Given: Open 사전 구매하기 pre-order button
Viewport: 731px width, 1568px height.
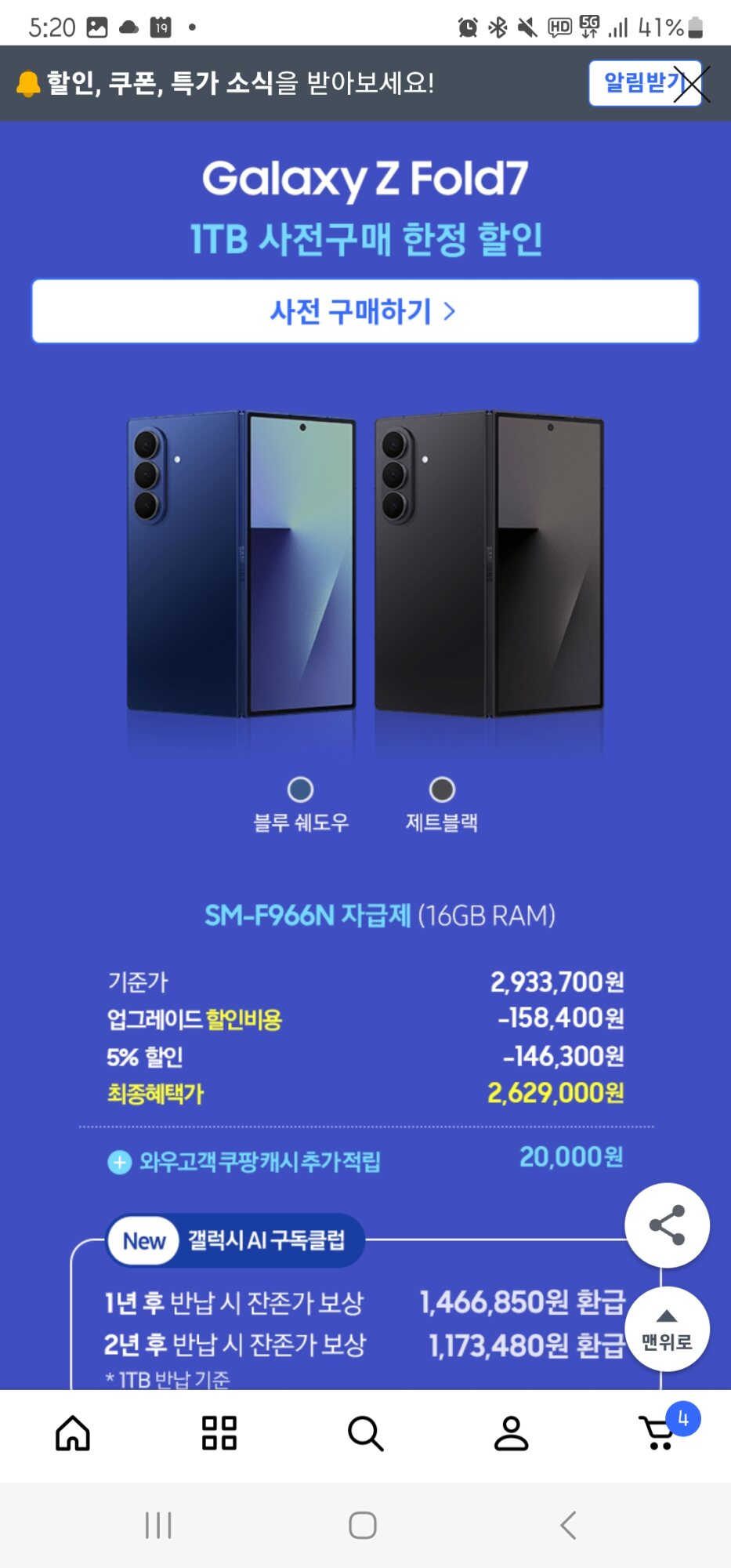Looking at the screenshot, I should [365, 311].
